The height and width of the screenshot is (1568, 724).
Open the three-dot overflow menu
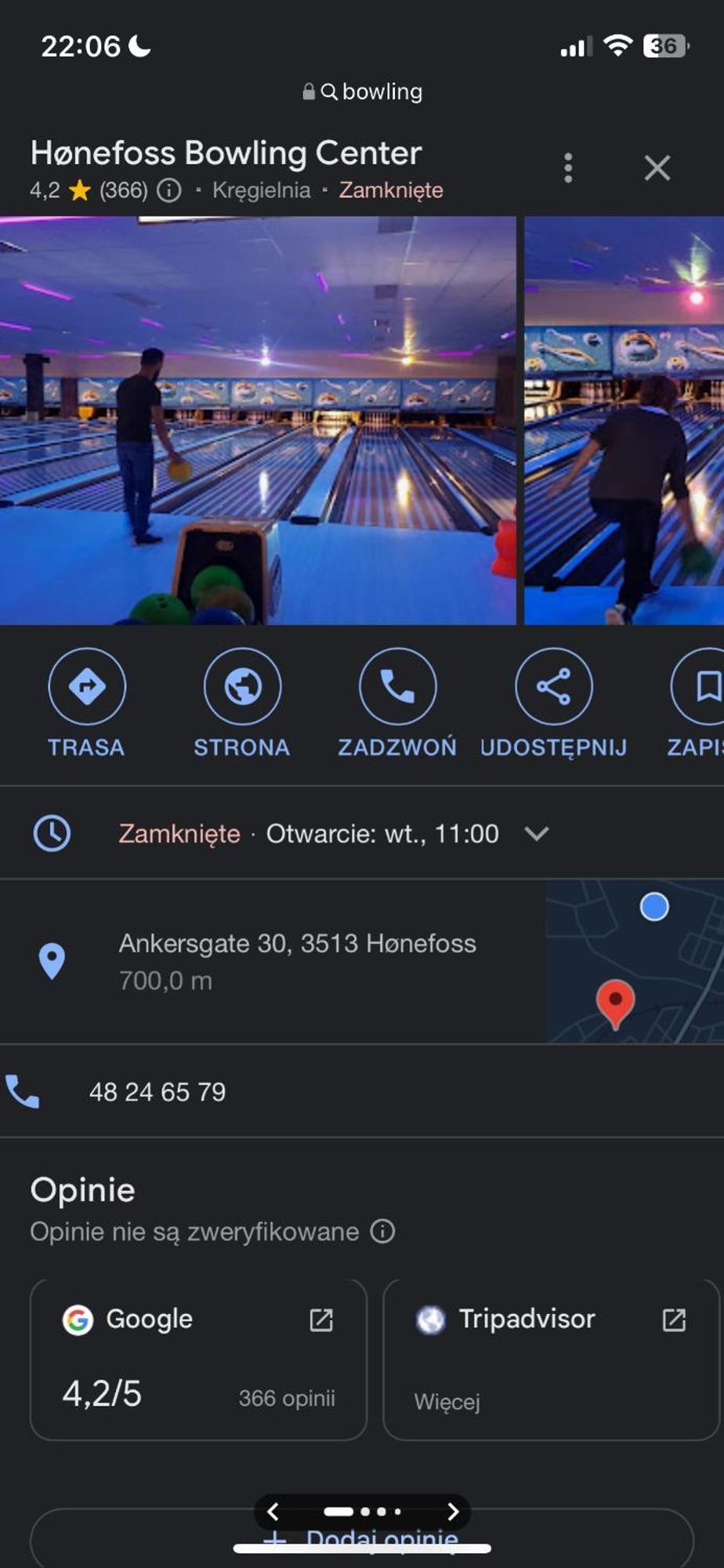tap(568, 168)
